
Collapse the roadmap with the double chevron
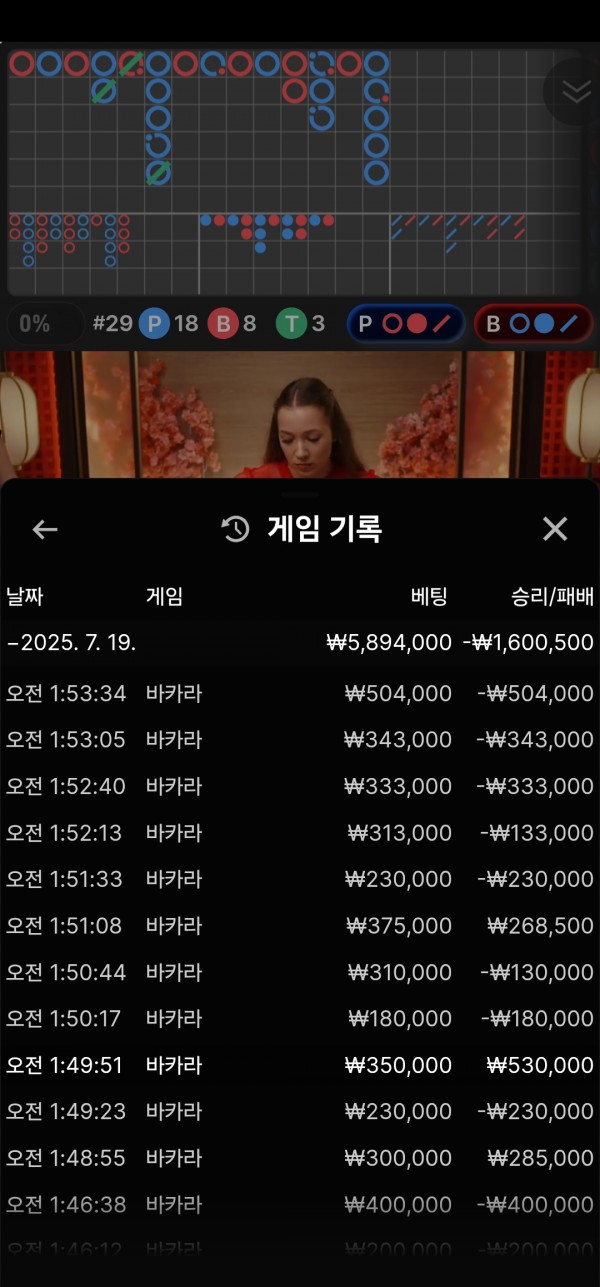pos(576,91)
